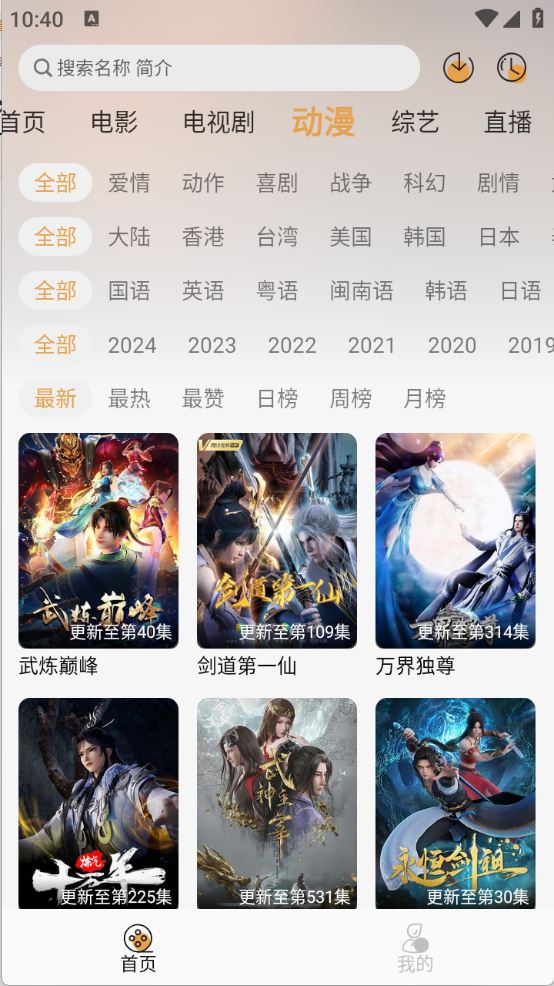The image size is (554, 986).
Task: Open the downloads icon
Action: coord(458,68)
